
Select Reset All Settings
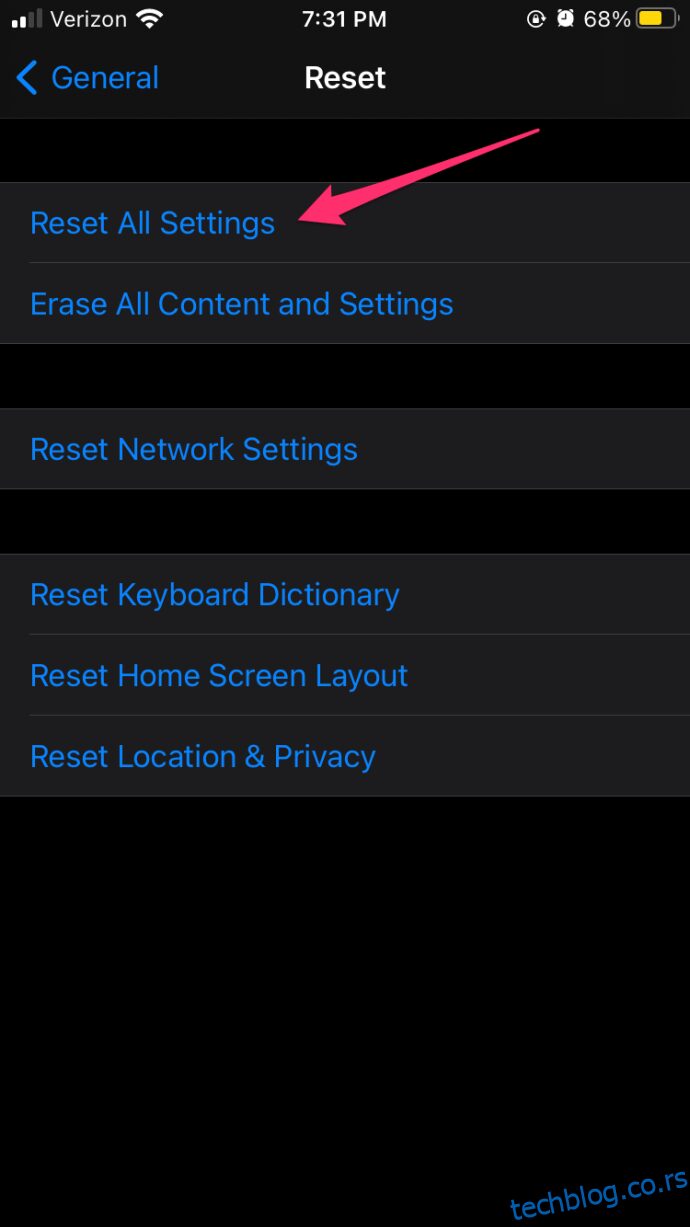(x=345, y=223)
